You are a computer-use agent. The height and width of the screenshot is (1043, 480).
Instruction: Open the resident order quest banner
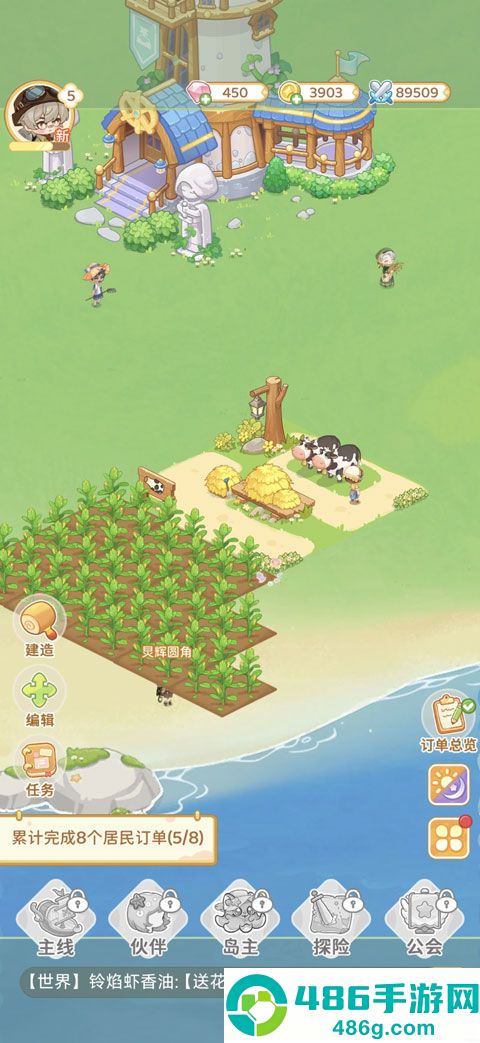[x=108, y=838]
